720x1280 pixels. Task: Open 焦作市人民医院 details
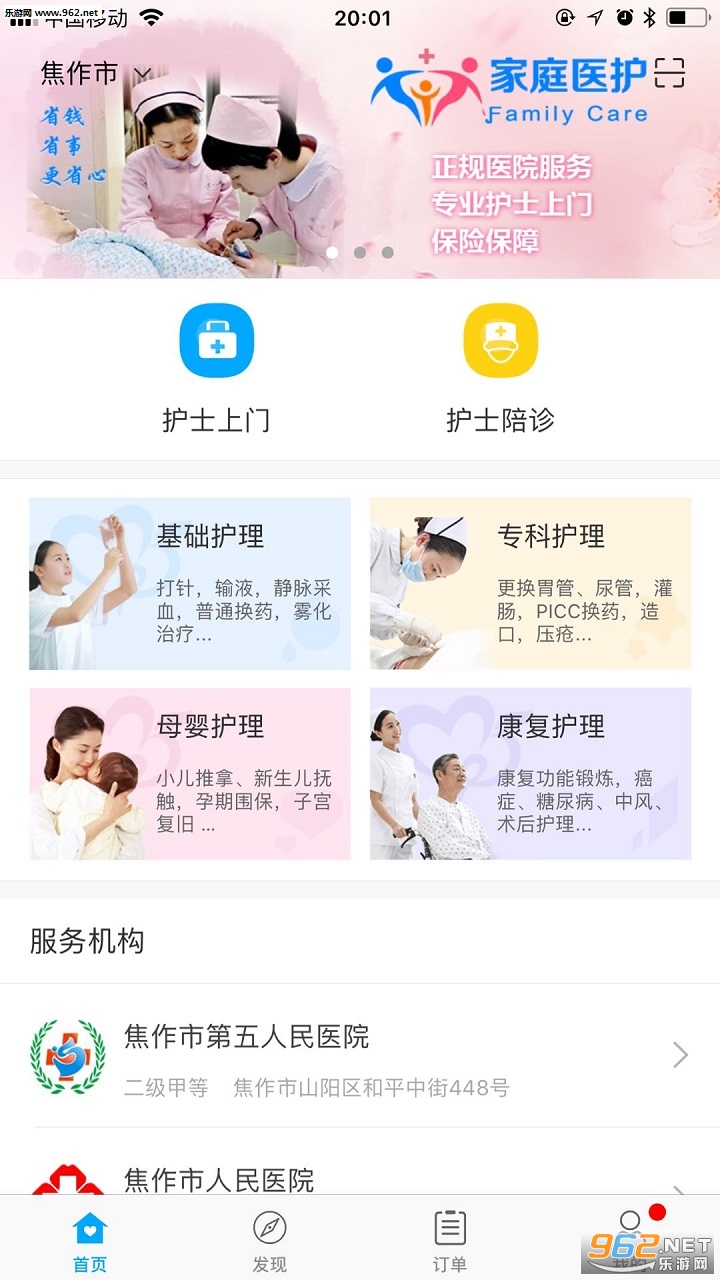[360, 1162]
